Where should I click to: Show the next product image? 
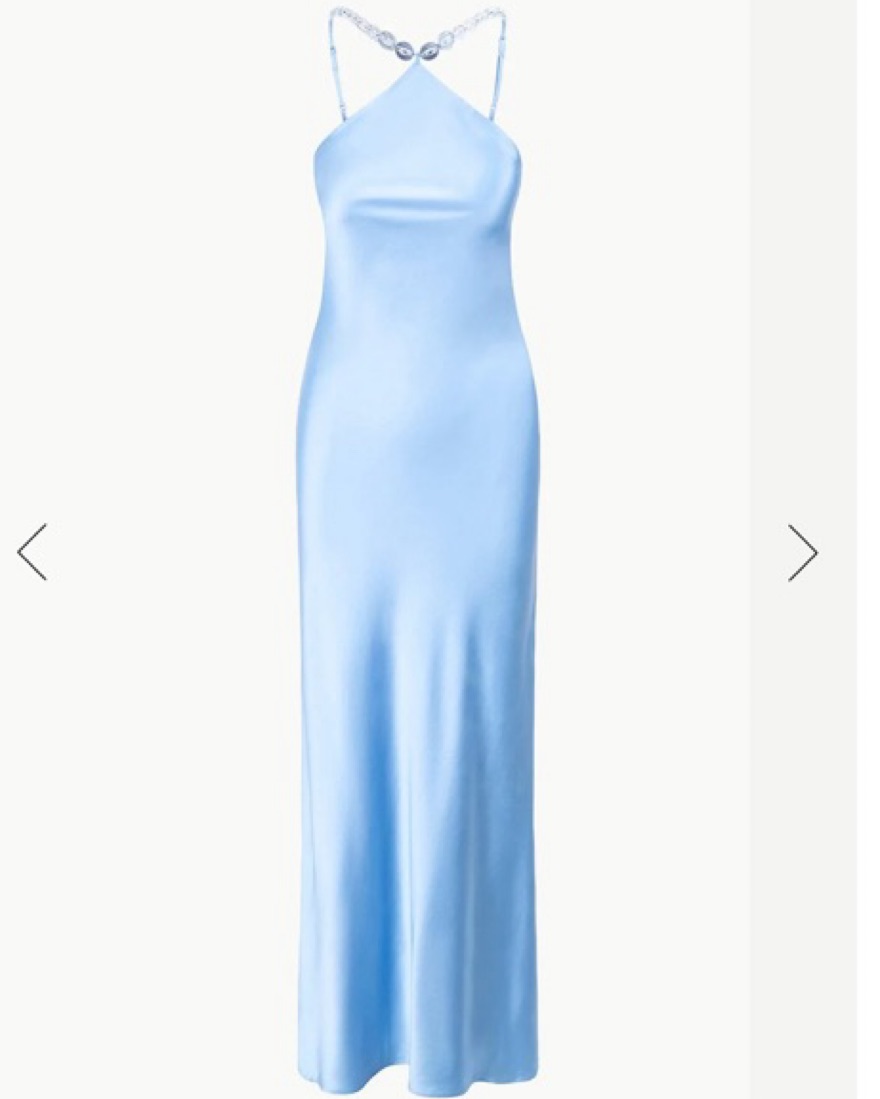tap(802, 552)
